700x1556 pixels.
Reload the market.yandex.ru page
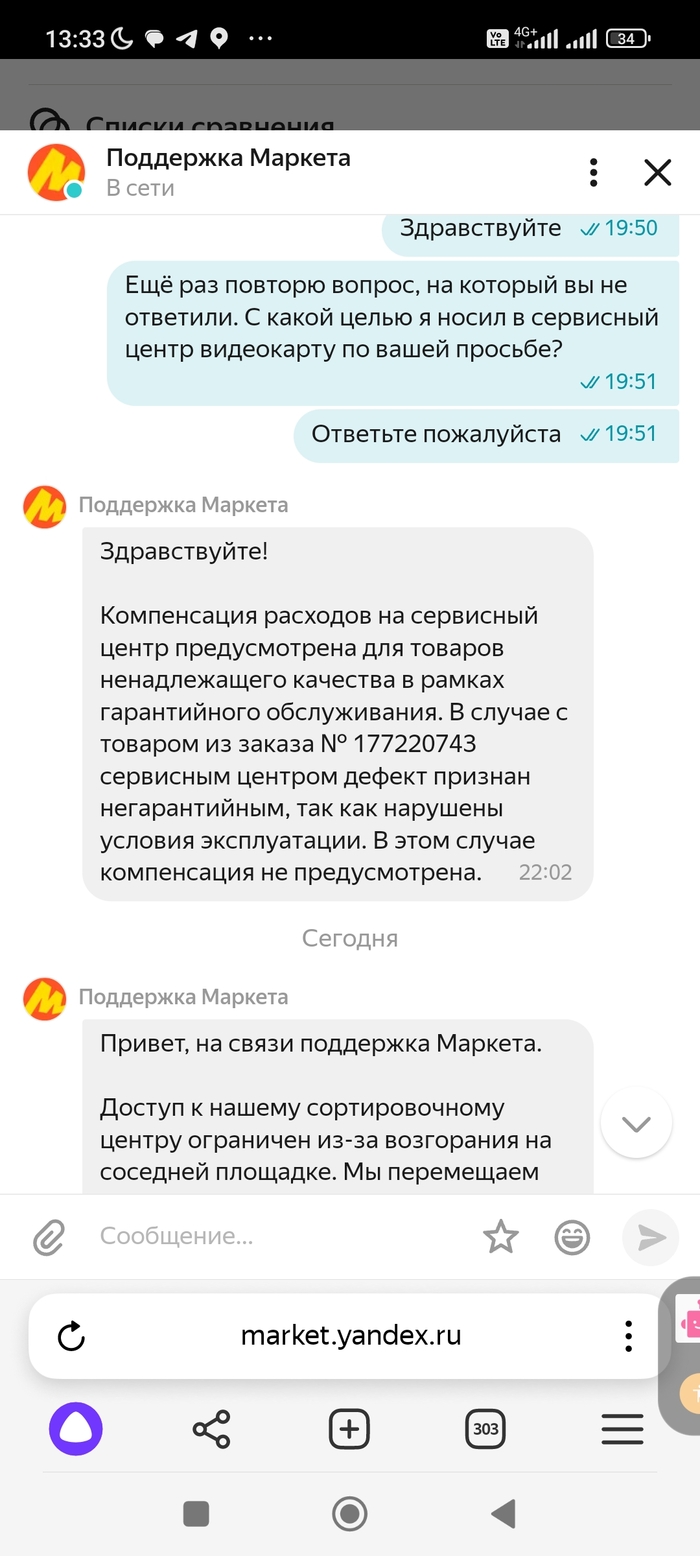tap(71, 1336)
